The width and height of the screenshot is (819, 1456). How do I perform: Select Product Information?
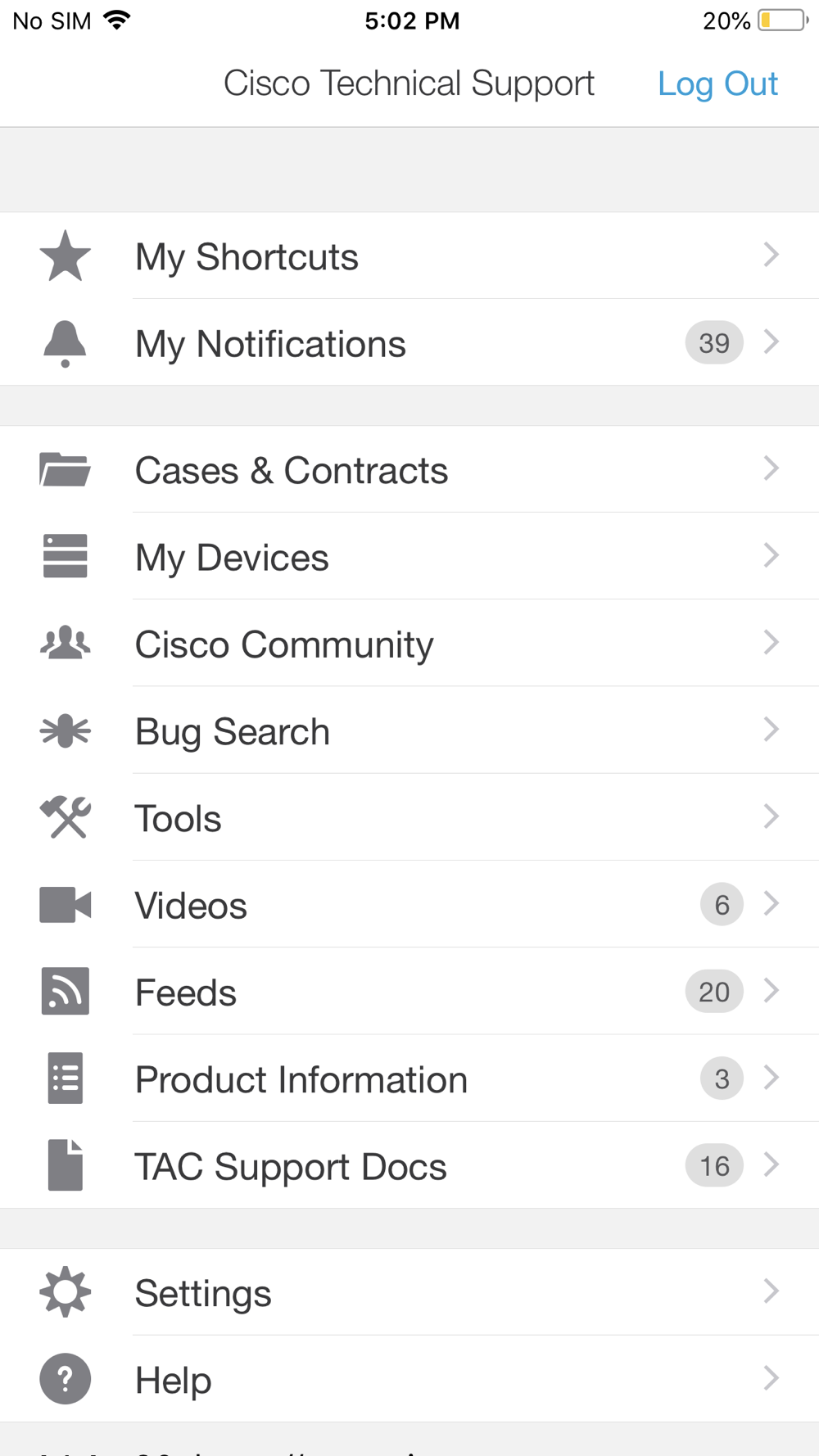[x=409, y=1078]
